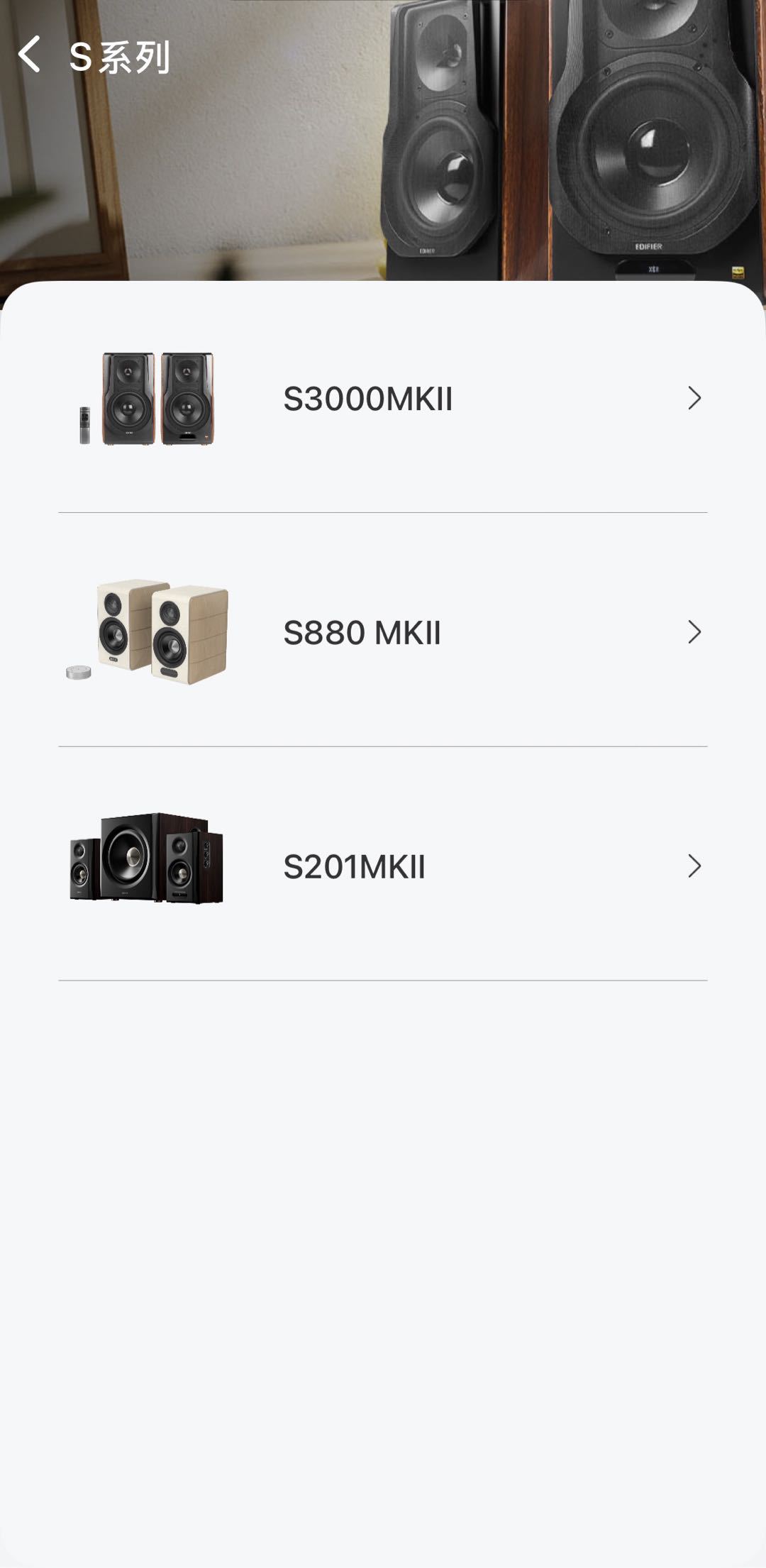Open the S3000MKII speaker row
766x1568 pixels.
[383, 399]
